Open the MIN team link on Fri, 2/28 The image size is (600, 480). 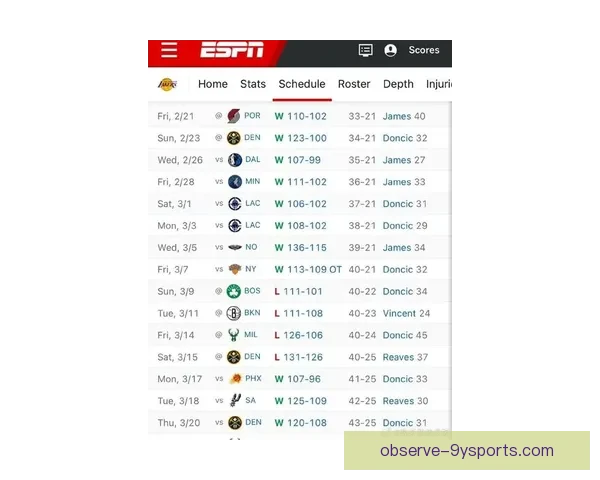[251, 182]
